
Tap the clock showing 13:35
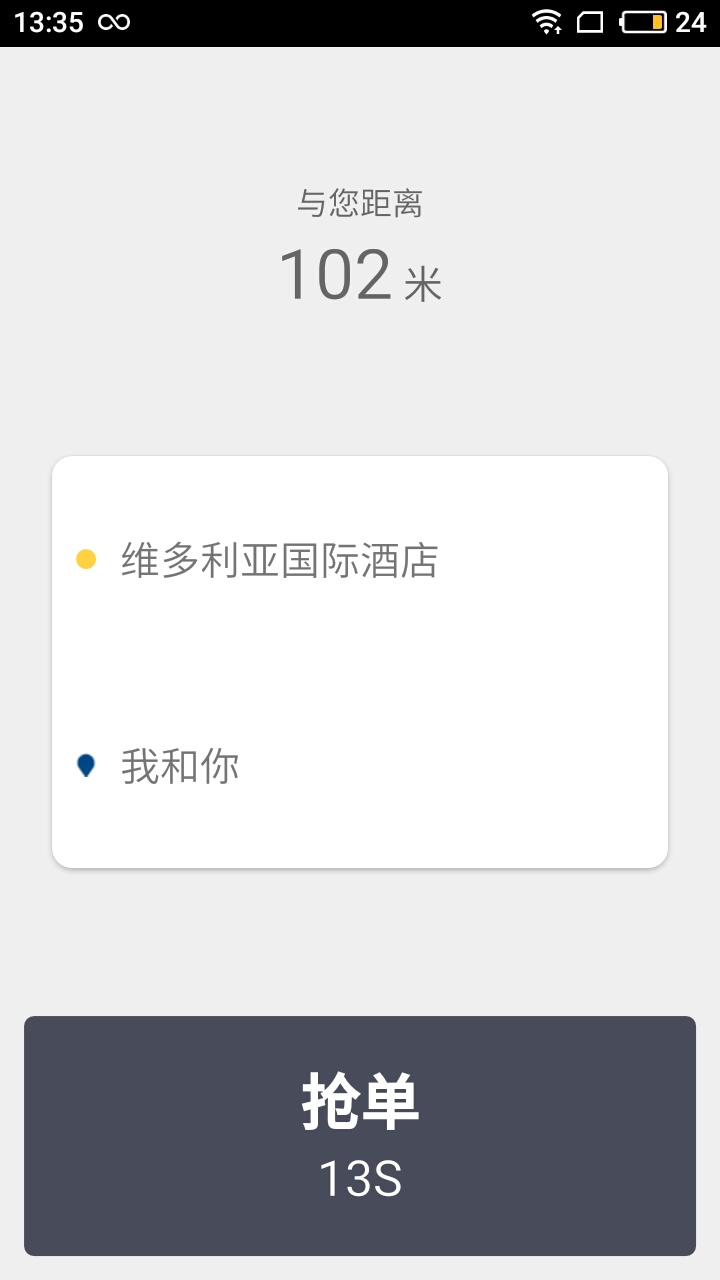click(x=48, y=20)
